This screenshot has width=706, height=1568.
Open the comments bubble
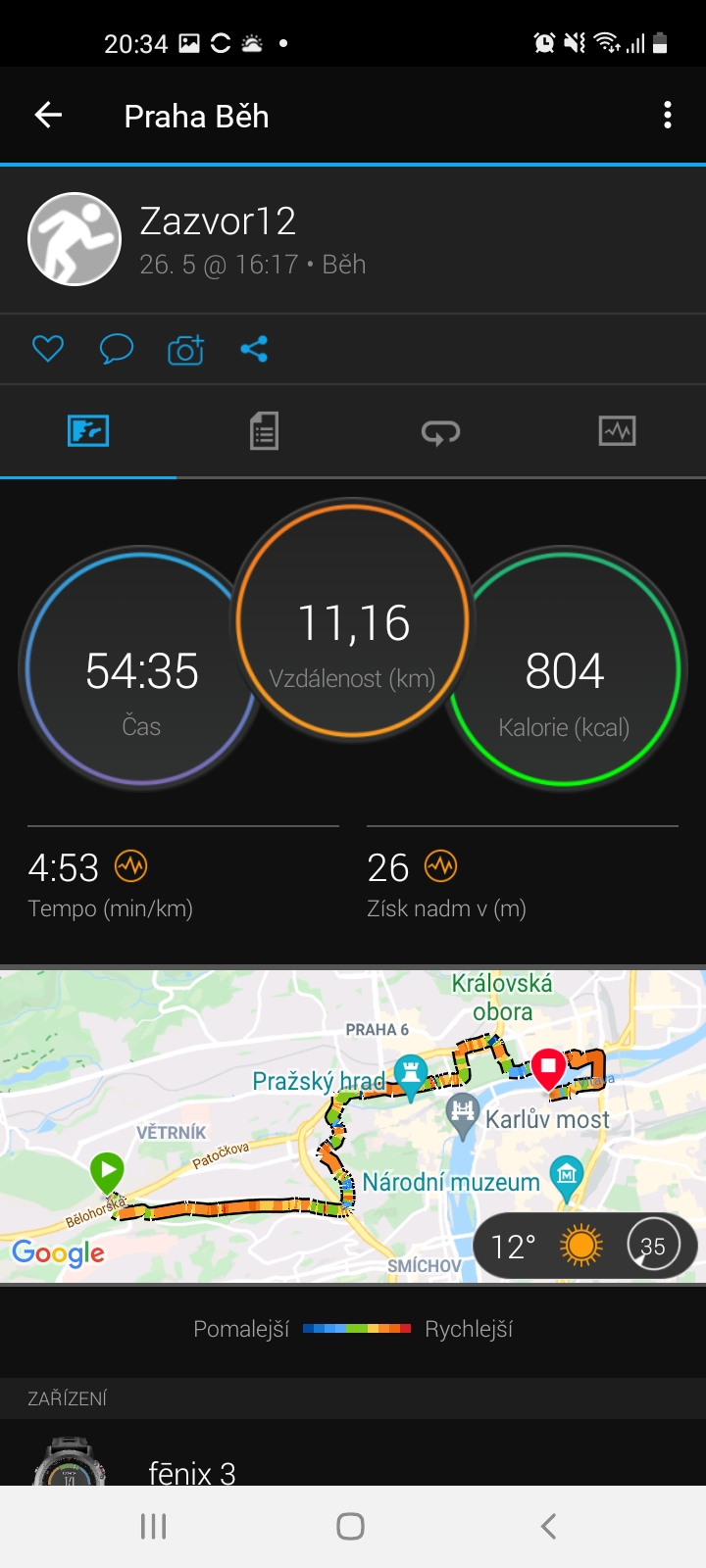point(117,349)
